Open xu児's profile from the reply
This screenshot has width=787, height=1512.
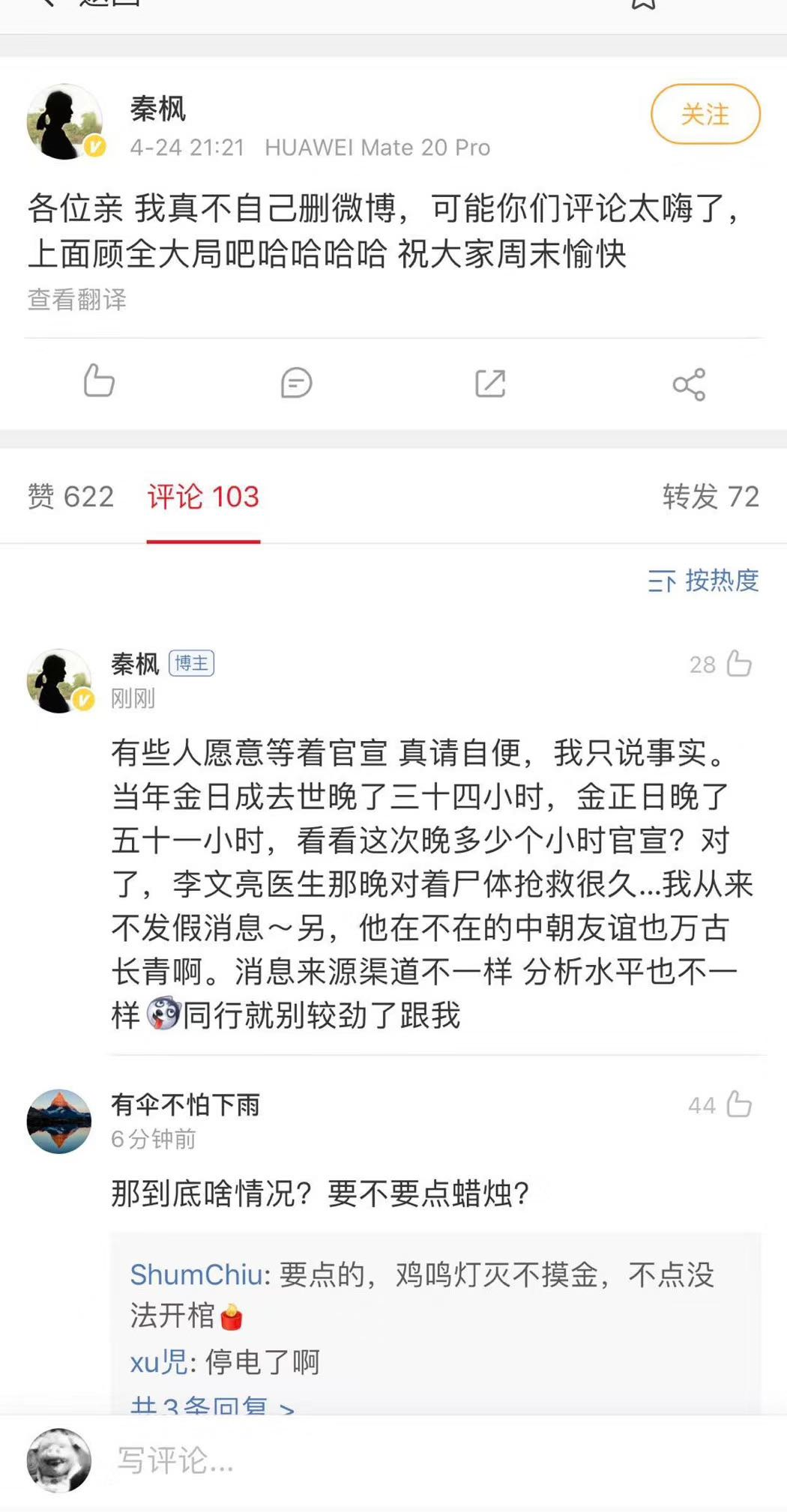coord(159,1361)
